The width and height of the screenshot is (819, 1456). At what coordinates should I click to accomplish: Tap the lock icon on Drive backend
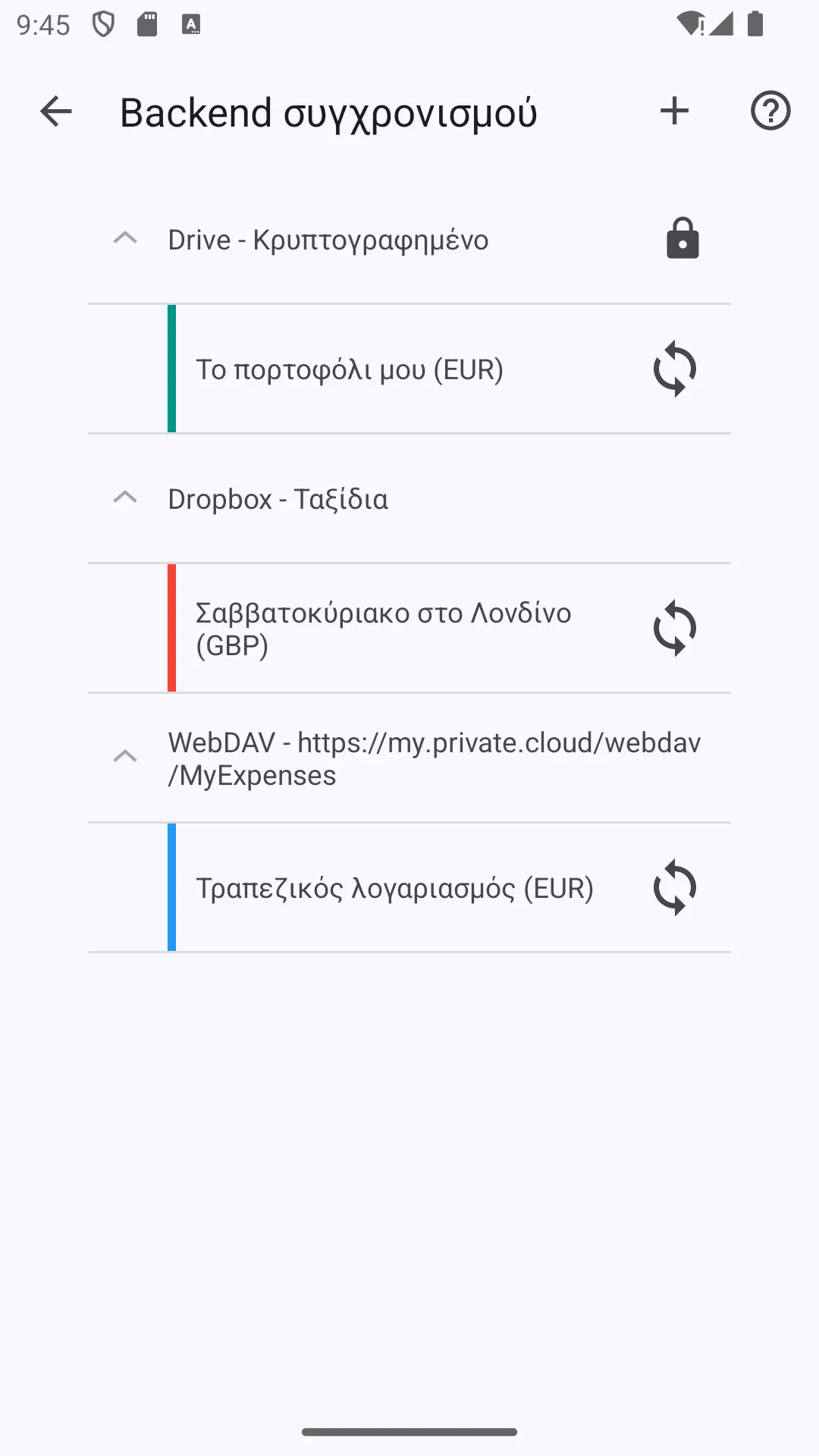(x=682, y=239)
